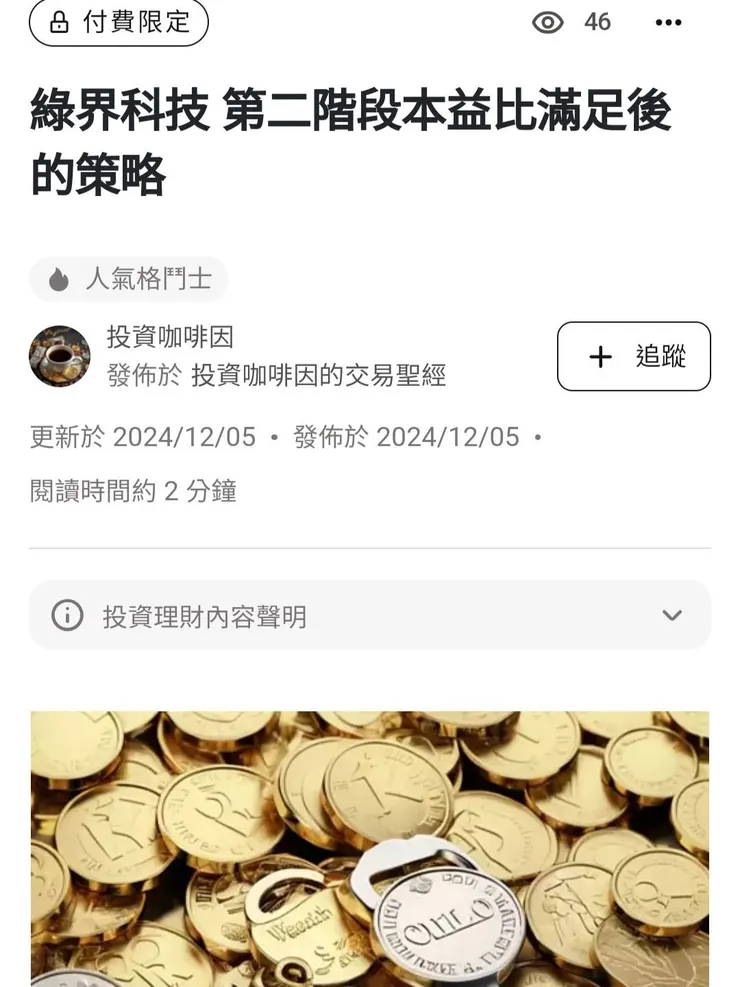The width and height of the screenshot is (740, 987).
Task: Click the chevron to collapse the disclaimer
Action: point(674,616)
